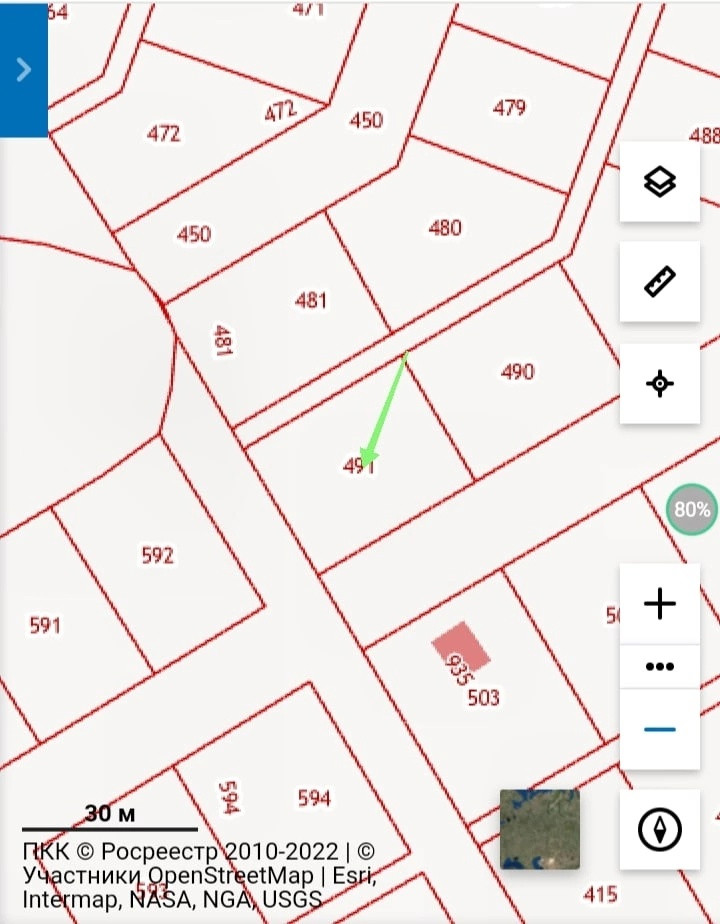Center map on my location
720x924 pixels.
click(660, 384)
